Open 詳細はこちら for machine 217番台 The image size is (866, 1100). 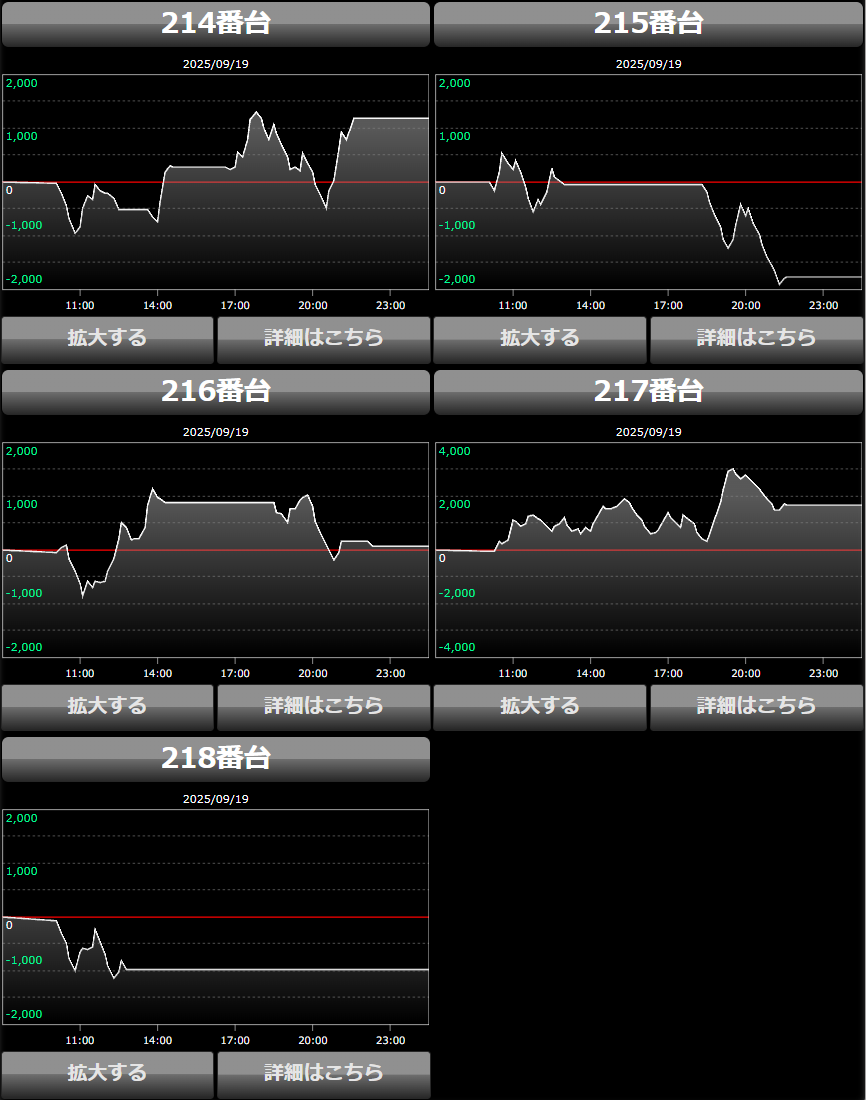point(756,707)
